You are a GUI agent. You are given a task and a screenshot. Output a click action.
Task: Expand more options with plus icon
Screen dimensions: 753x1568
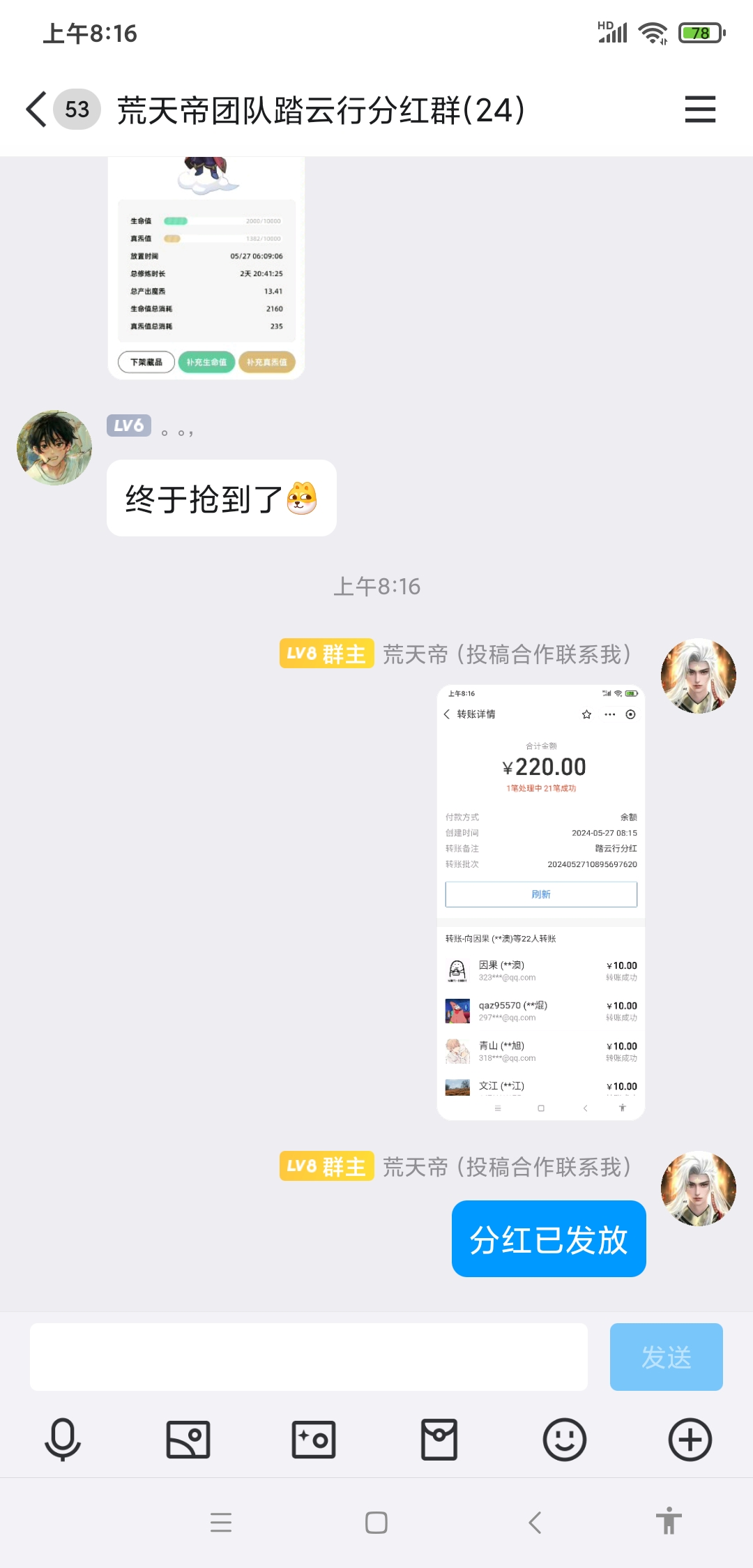pos(690,1440)
